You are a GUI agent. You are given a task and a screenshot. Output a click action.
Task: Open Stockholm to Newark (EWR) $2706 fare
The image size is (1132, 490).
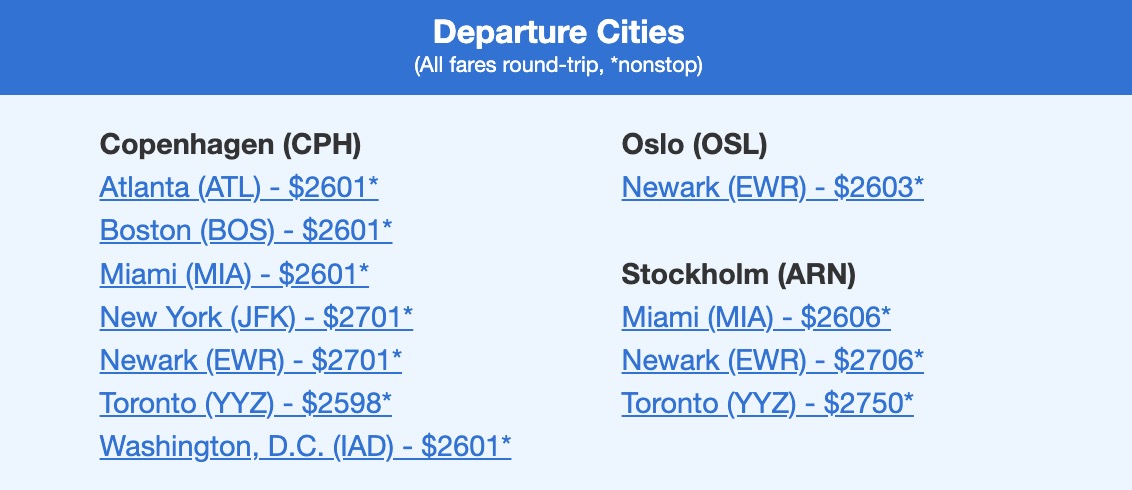tap(772, 361)
